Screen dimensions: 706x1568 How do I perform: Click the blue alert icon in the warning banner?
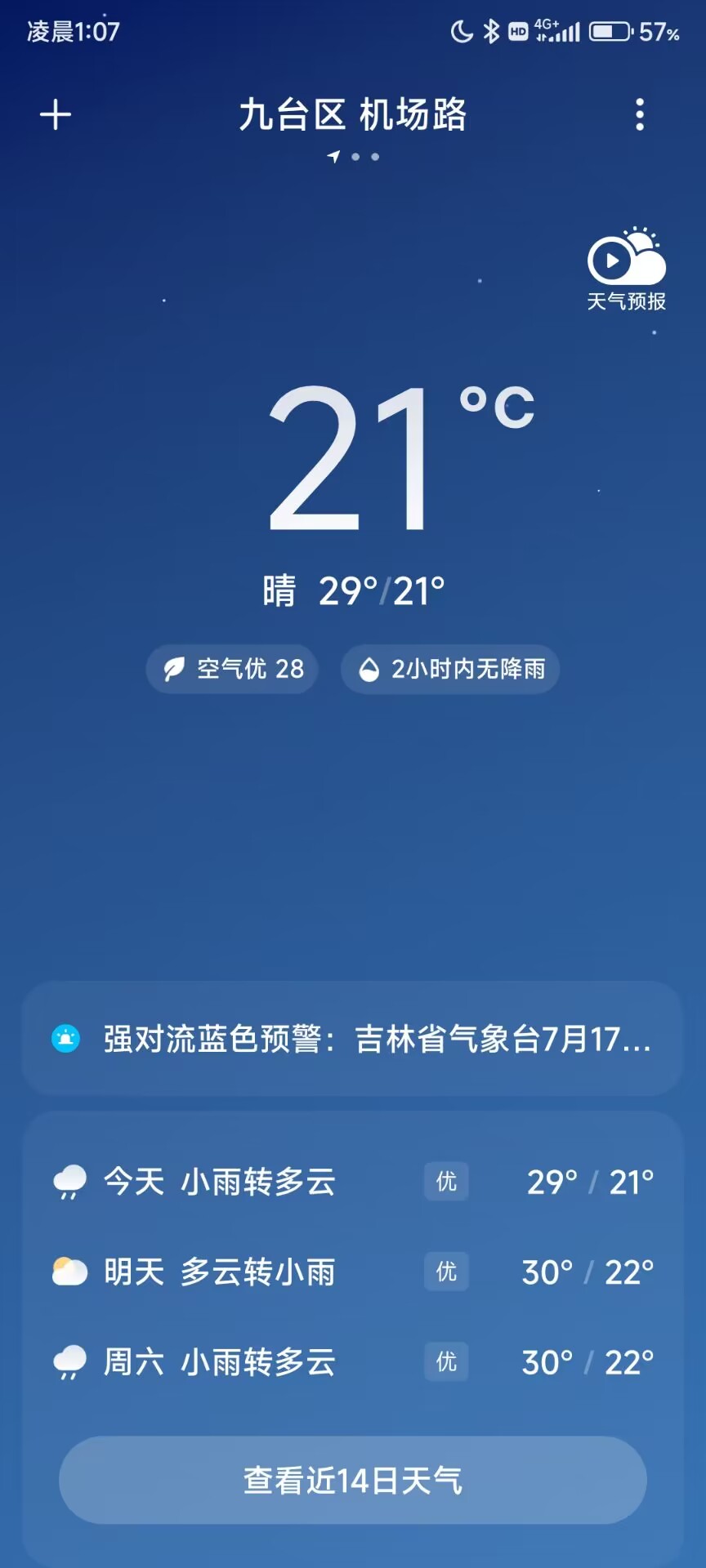(64, 1037)
